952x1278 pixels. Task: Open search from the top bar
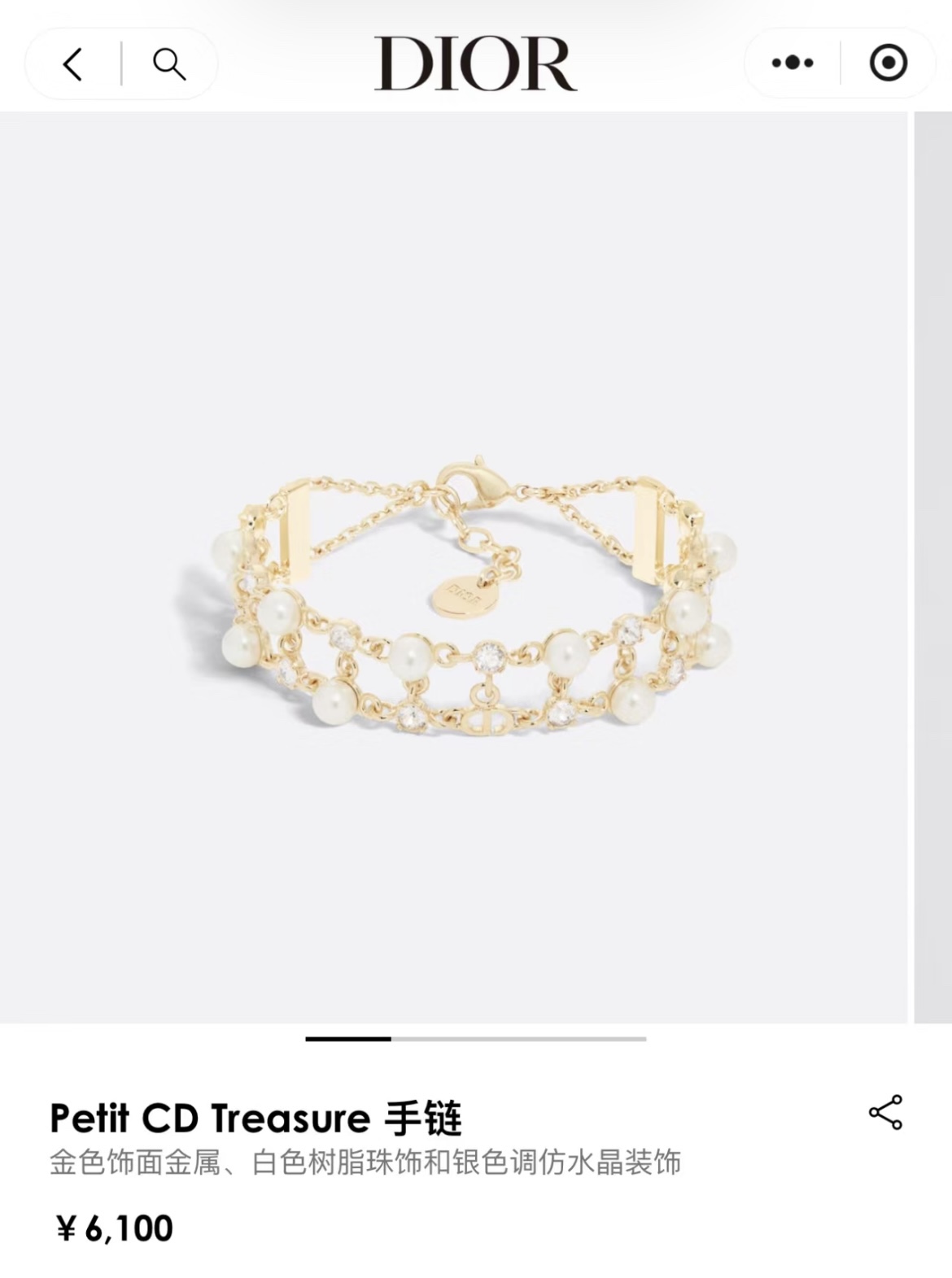[169, 63]
